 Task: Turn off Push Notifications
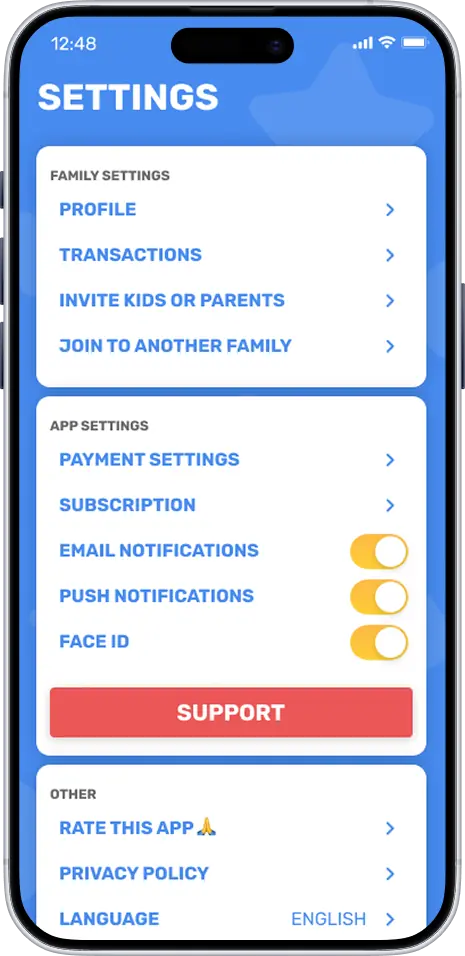tap(378, 597)
